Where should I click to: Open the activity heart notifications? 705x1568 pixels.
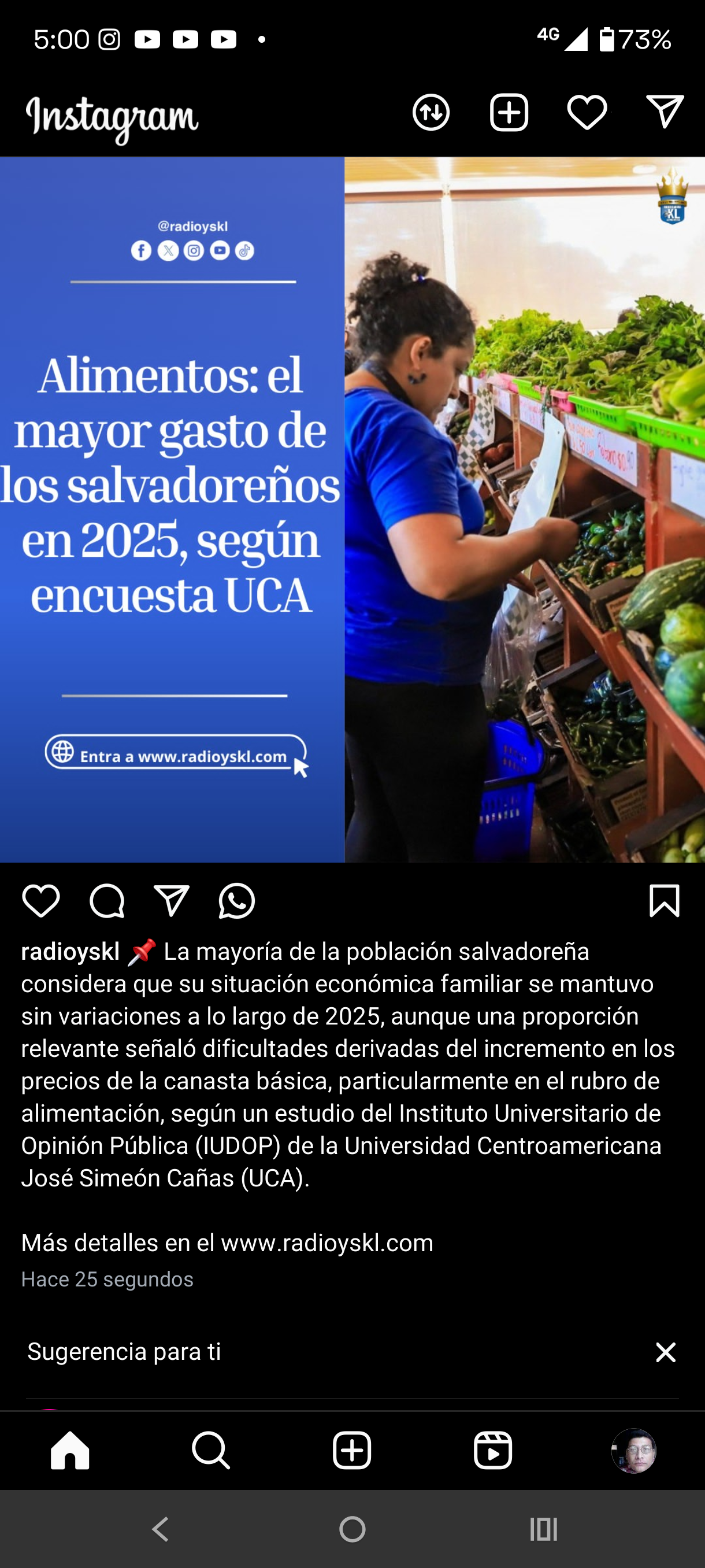click(x=587, y=113)
